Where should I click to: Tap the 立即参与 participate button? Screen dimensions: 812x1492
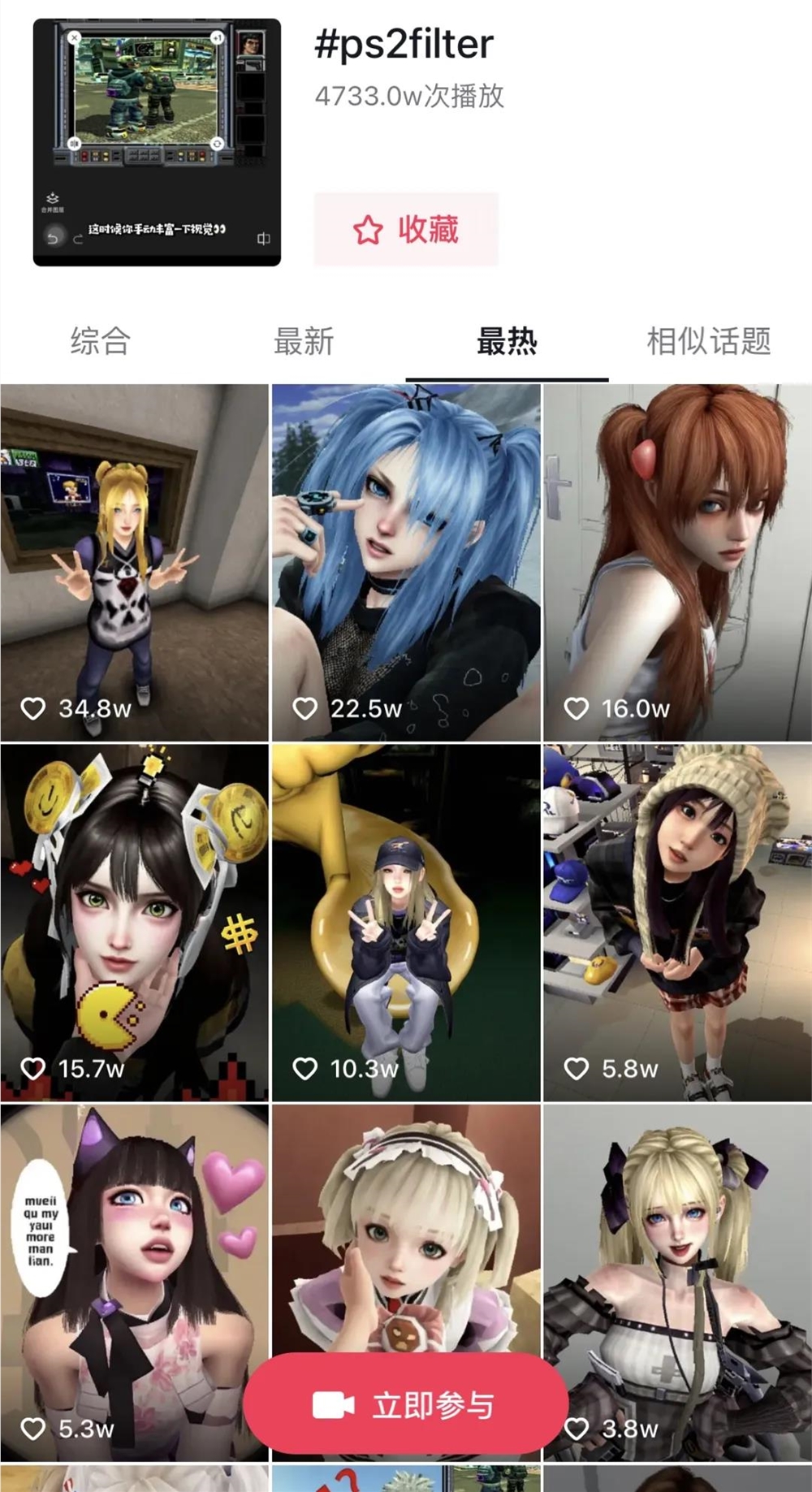click(405, 1404)
